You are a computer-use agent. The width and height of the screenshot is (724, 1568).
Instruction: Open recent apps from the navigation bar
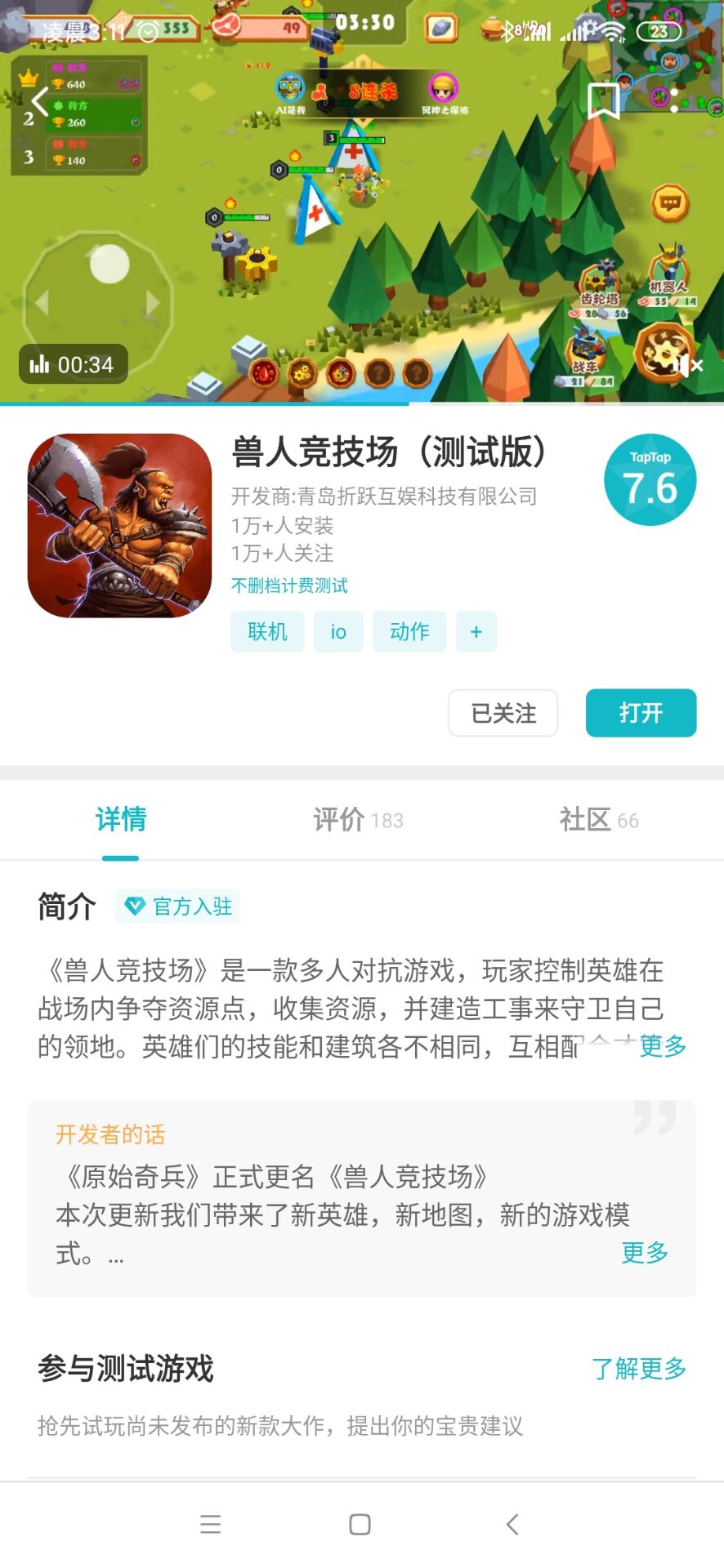point(211,1524)
